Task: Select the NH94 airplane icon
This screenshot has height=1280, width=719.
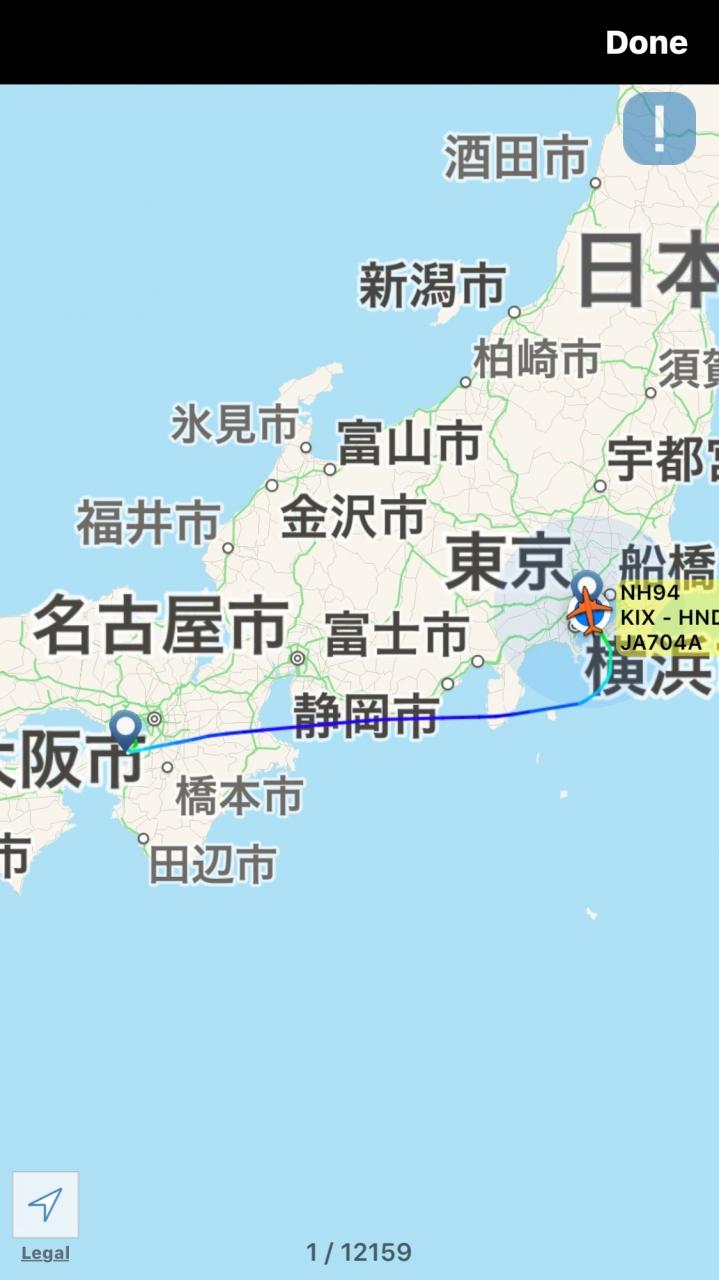Action: coord(590,610)
